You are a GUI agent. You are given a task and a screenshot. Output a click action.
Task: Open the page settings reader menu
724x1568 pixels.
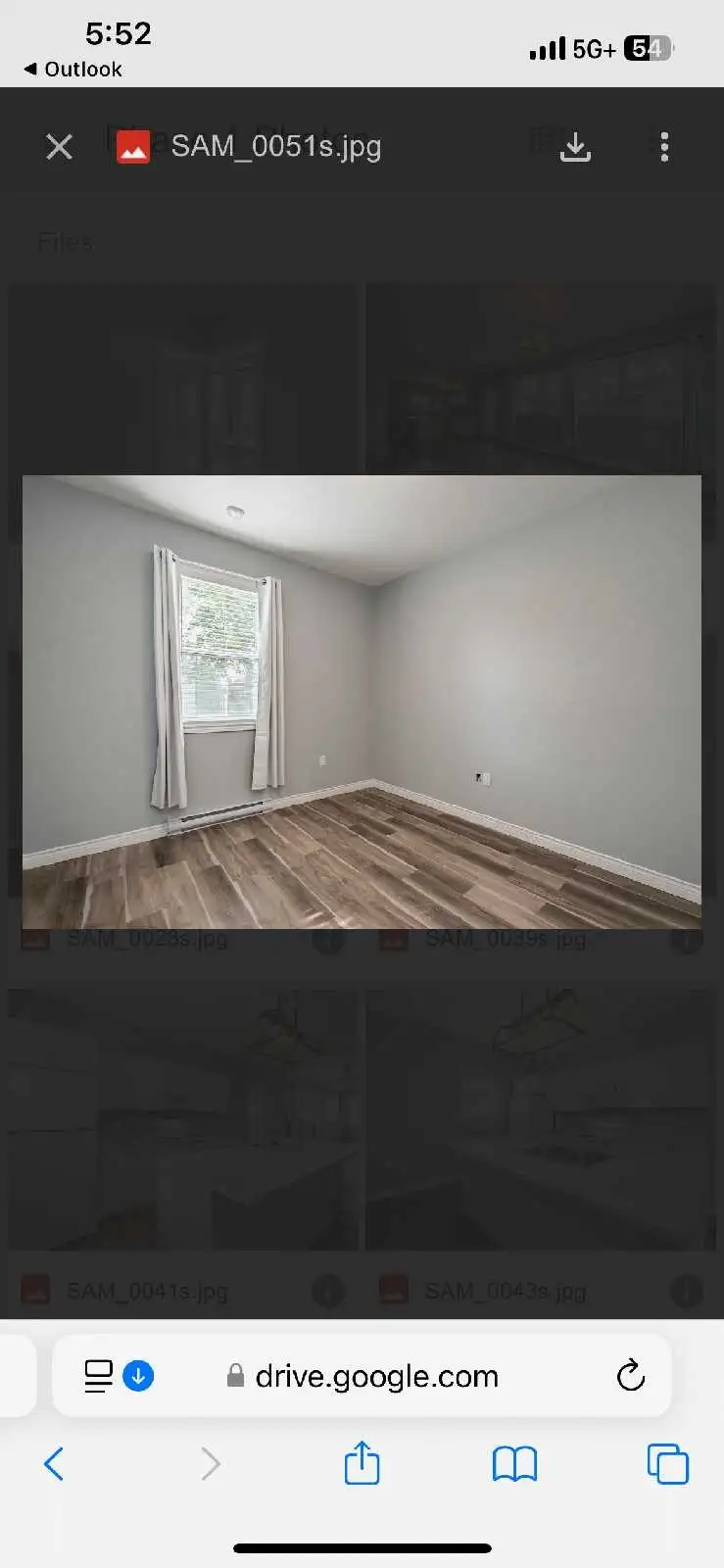pos(99,1376)
